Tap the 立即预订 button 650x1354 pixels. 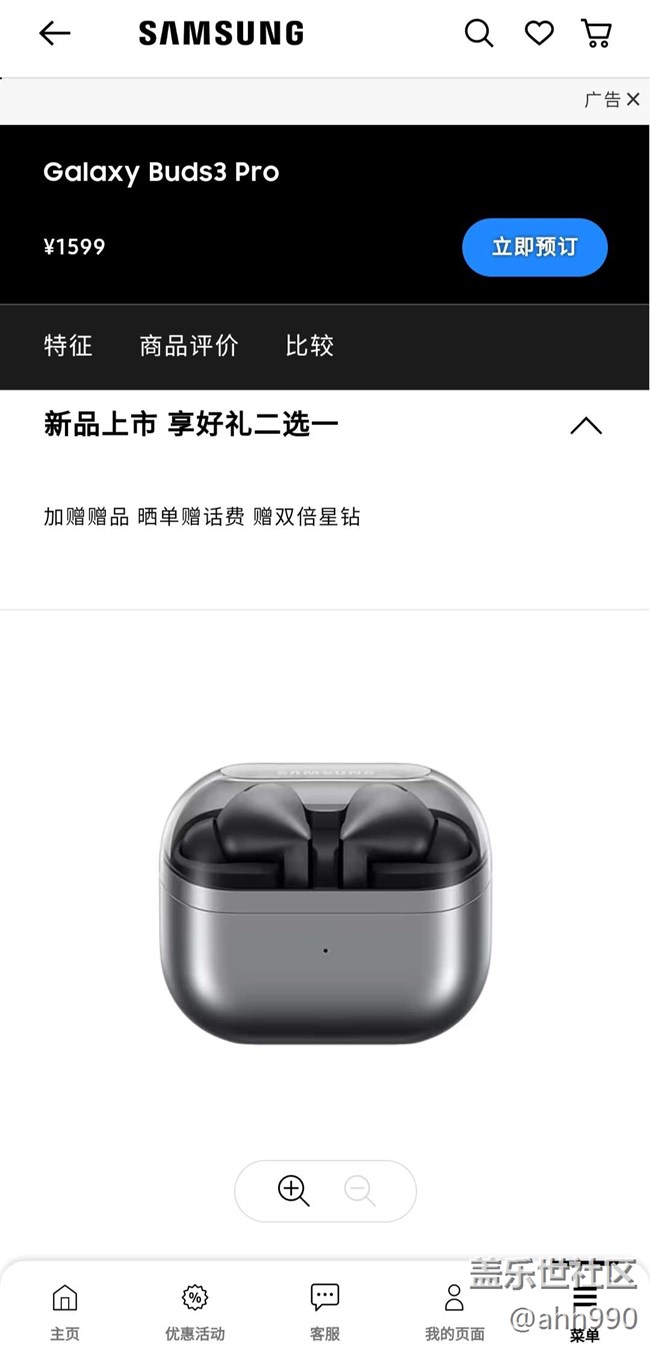click(535, 247)
